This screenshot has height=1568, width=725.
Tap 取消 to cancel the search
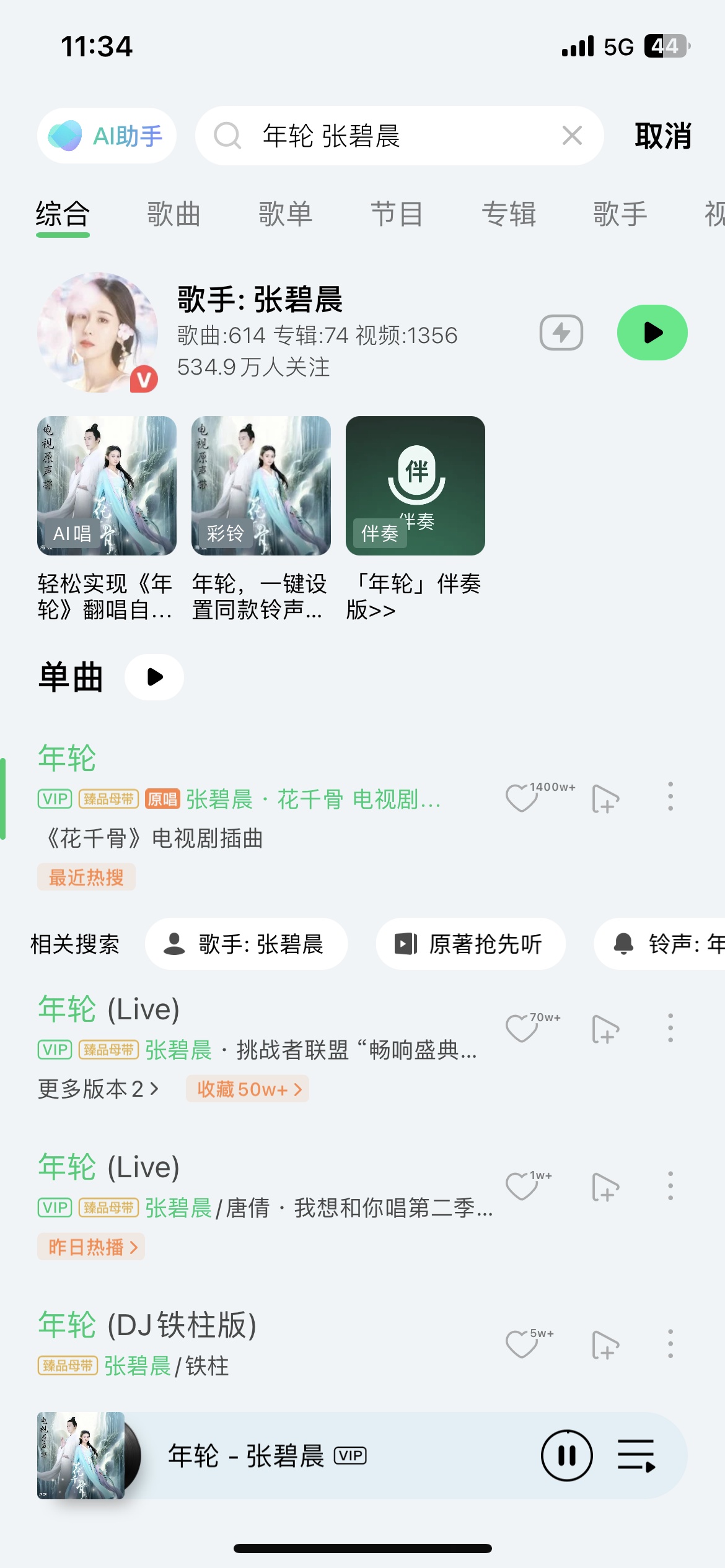click(662, 136)
